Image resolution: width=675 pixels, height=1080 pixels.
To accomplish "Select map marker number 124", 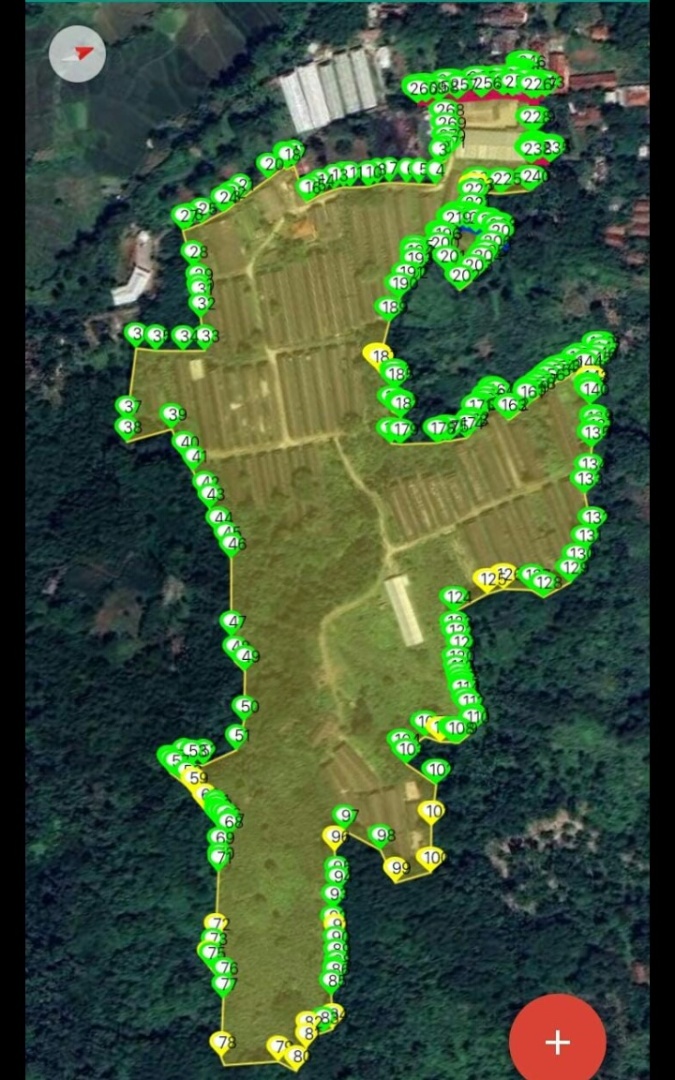I will click(455, 598).
